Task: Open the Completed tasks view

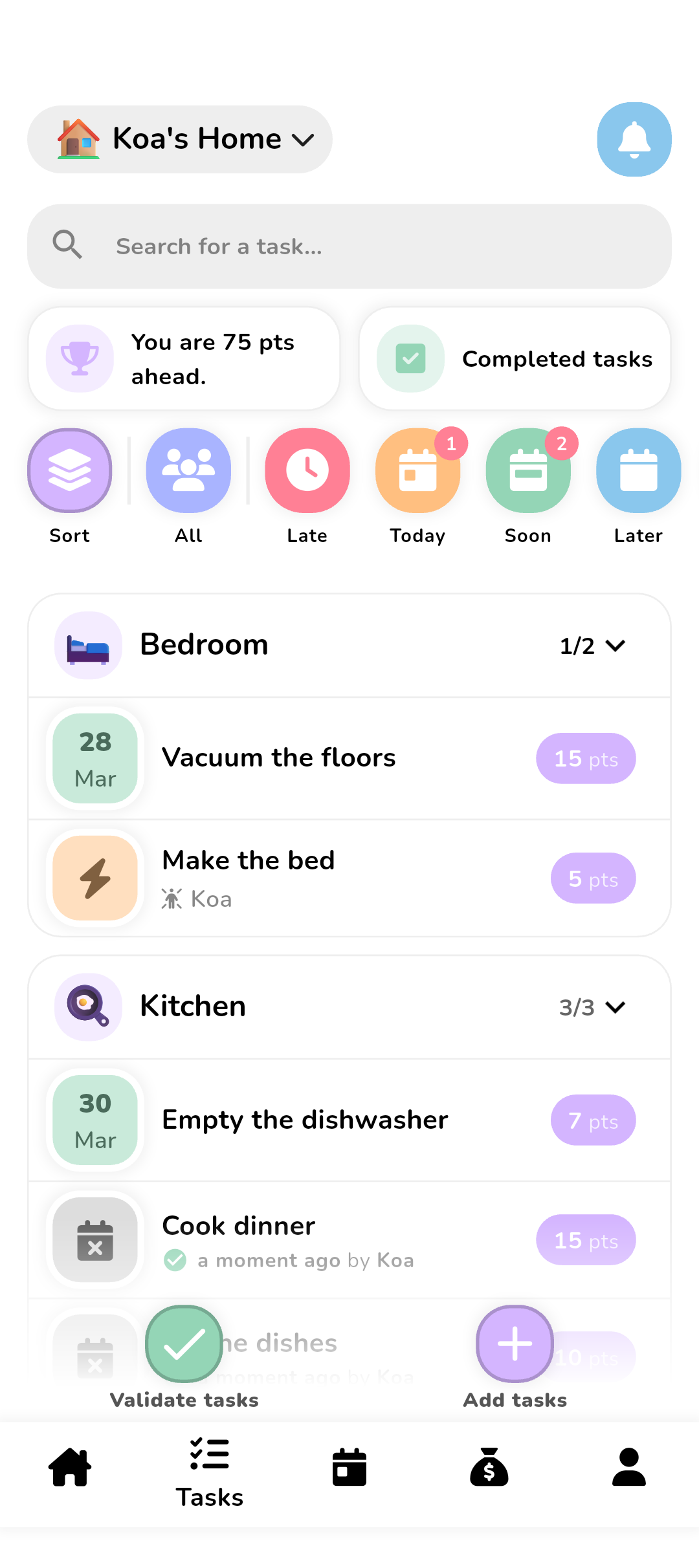Action: 515,358
